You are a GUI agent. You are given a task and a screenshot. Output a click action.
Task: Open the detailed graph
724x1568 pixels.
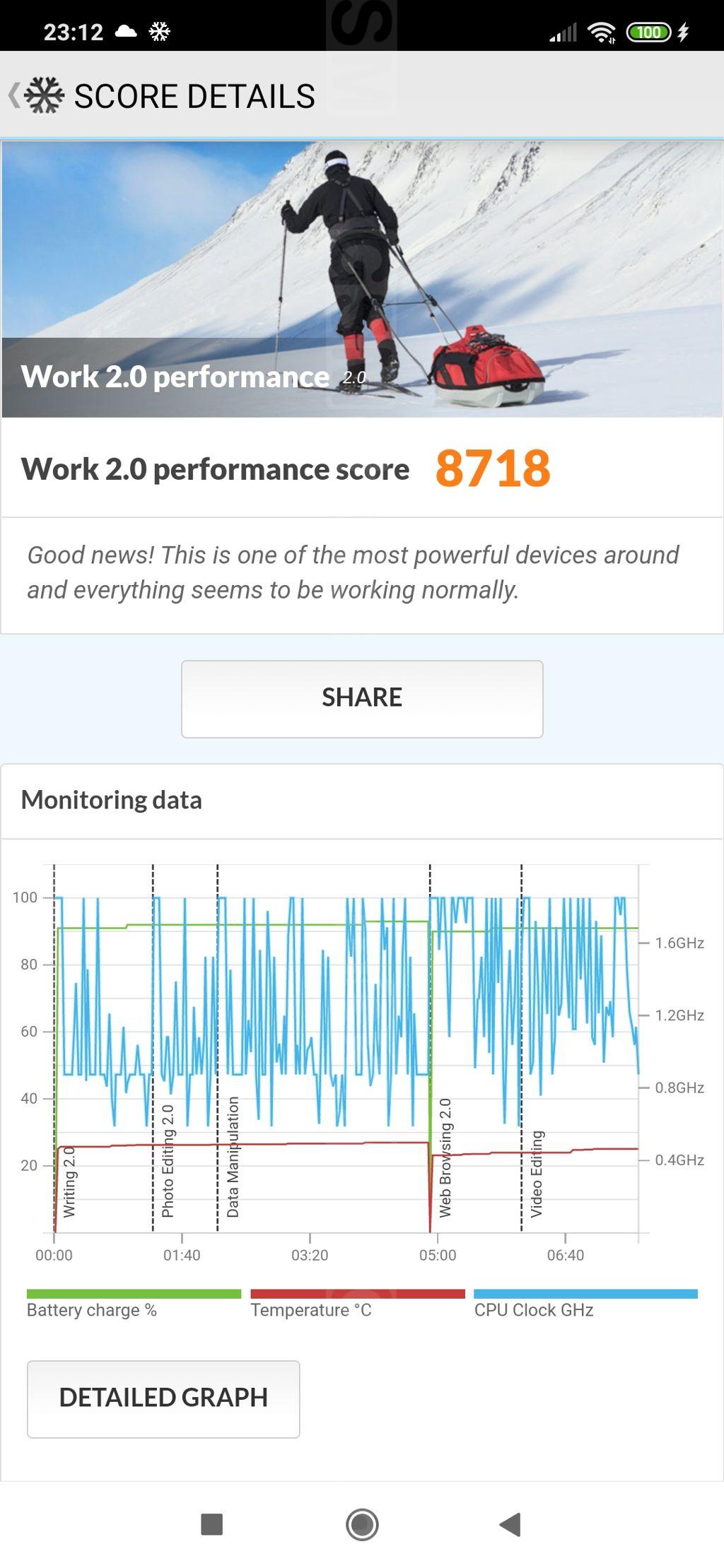point(163,1398)
